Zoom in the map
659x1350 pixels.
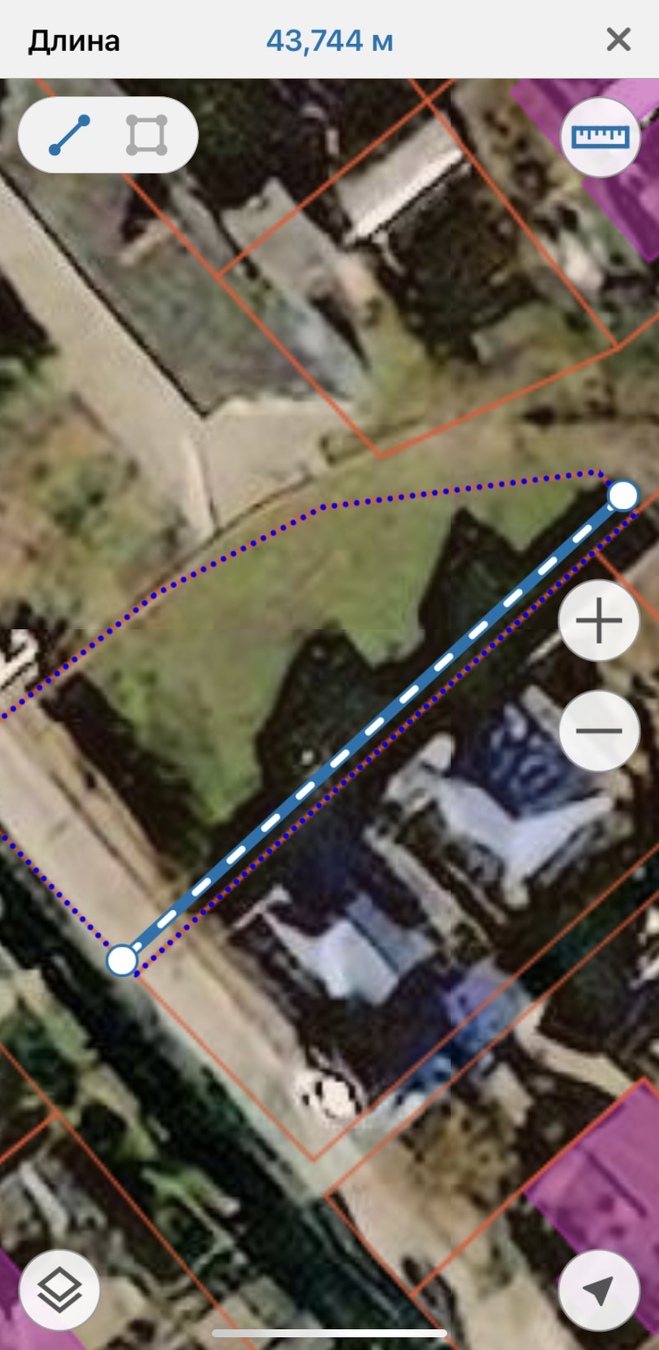pyautogui.click(x=599, y=622)
